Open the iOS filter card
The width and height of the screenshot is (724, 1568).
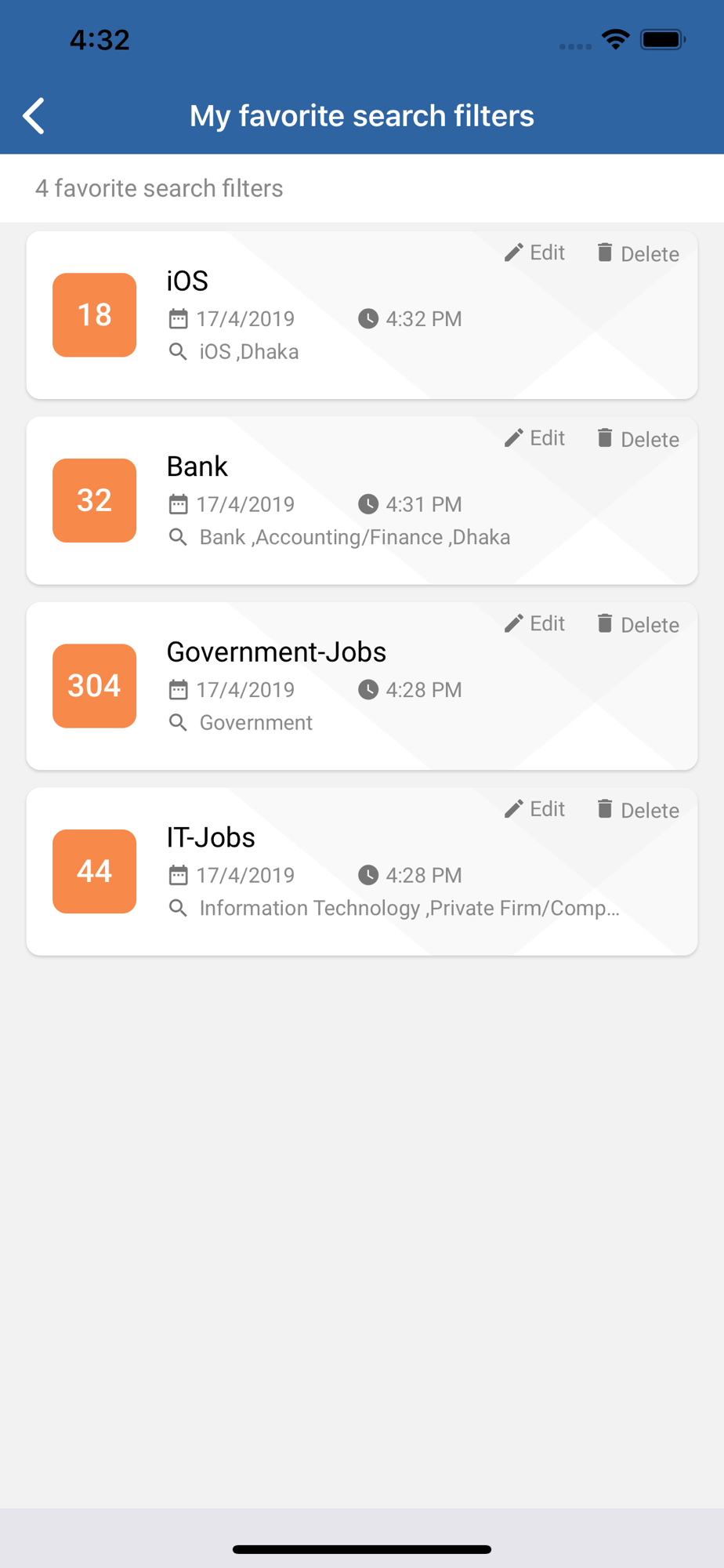[362, 315]
